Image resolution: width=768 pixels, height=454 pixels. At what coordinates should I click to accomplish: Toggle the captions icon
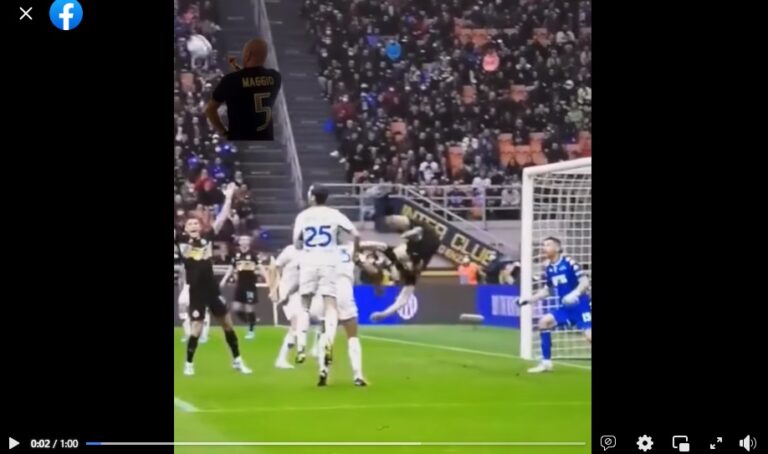click(608, 443)
